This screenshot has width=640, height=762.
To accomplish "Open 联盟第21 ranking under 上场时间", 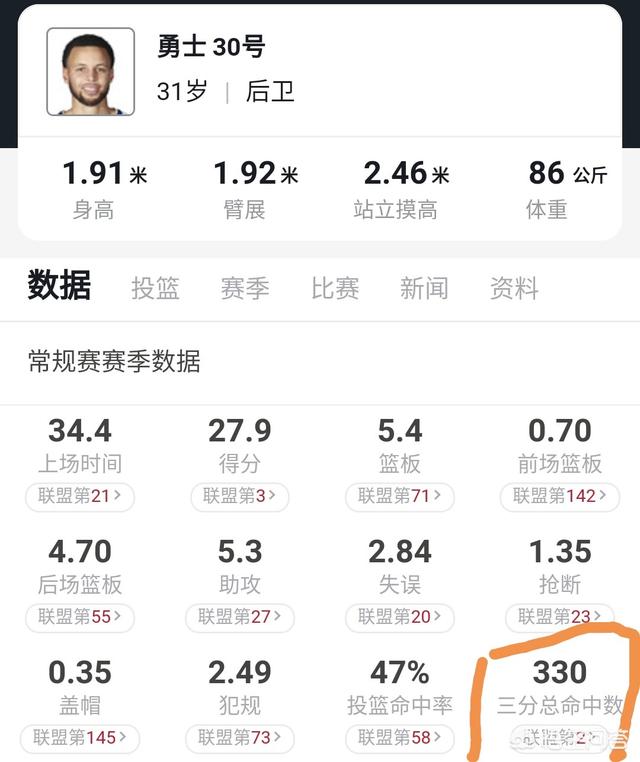I will click(x=80, y=496).
